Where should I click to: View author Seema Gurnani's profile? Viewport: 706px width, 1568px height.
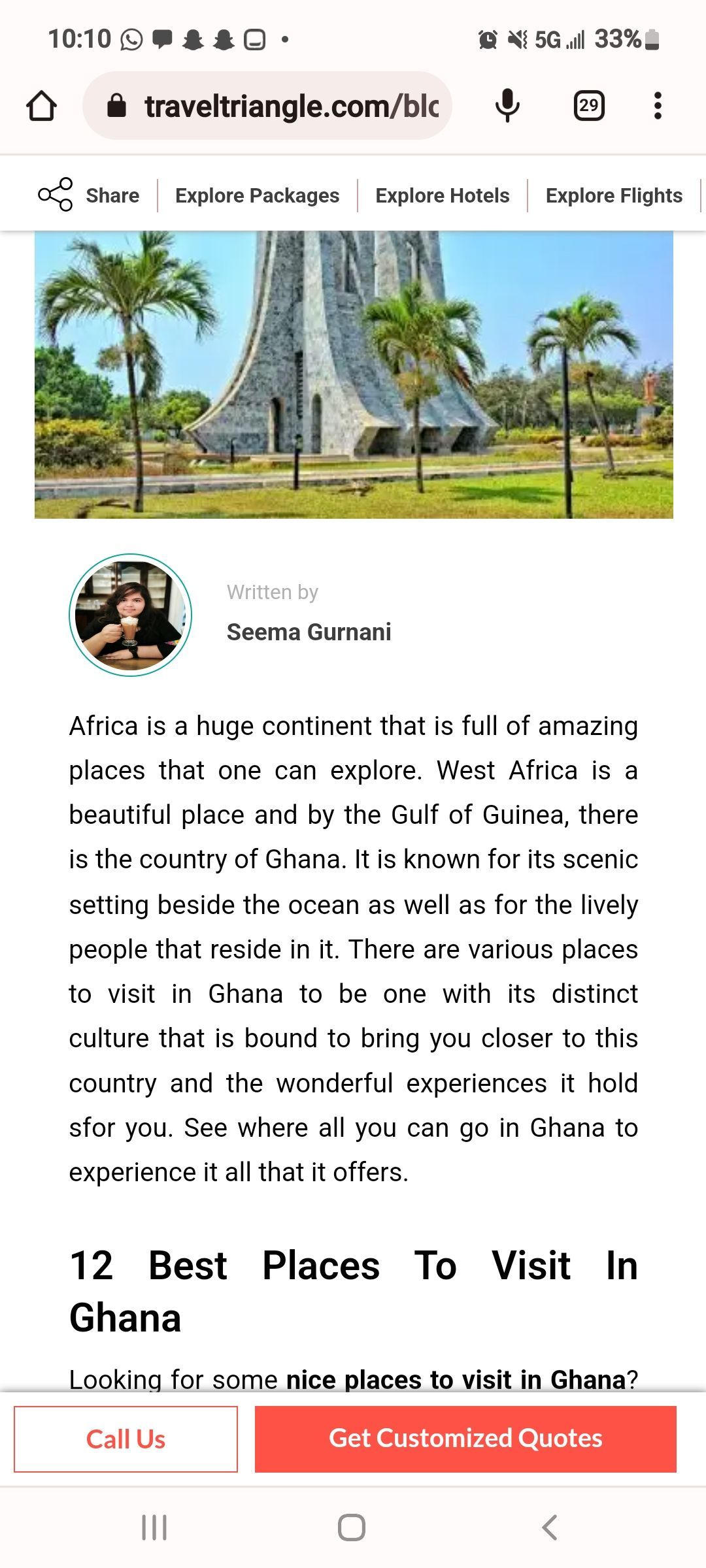[309, 632]
